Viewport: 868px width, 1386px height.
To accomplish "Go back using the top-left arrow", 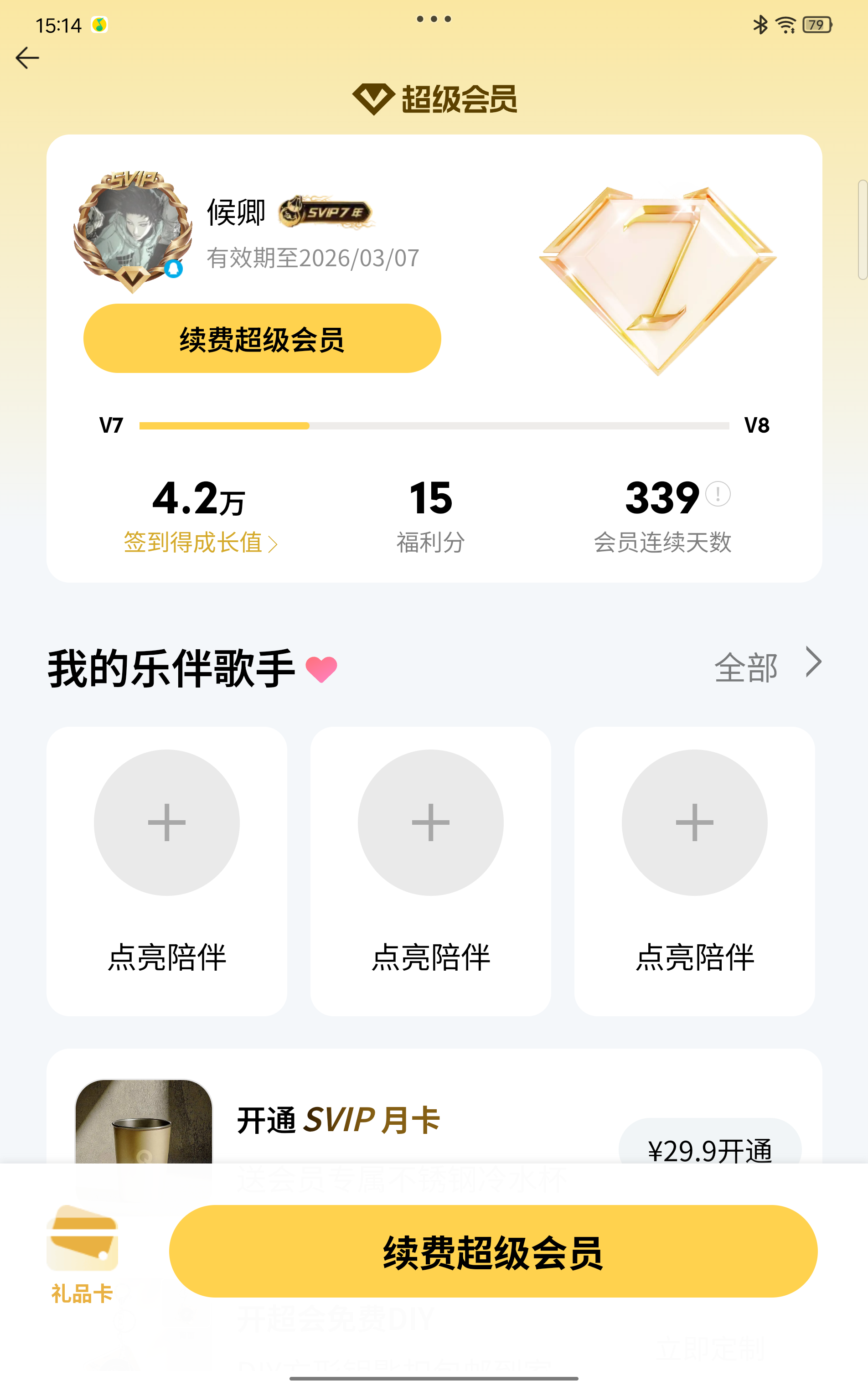I will point(27,58).
